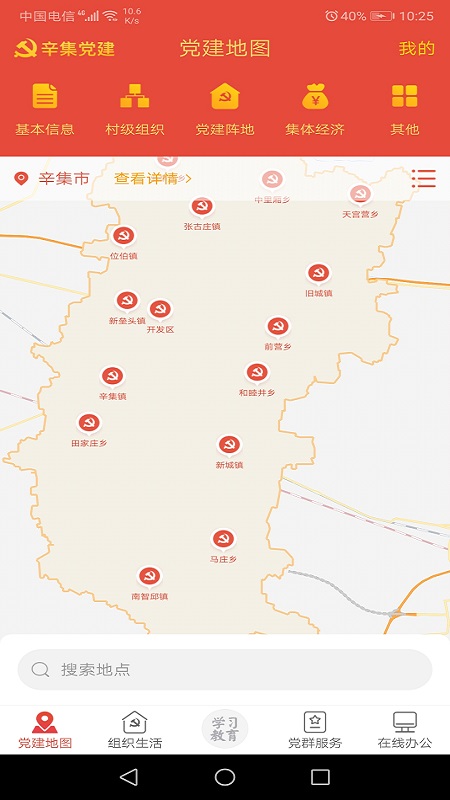Switch to 党群服务 tab
This screenshot has width=450, height=800.
coord(315,730)
